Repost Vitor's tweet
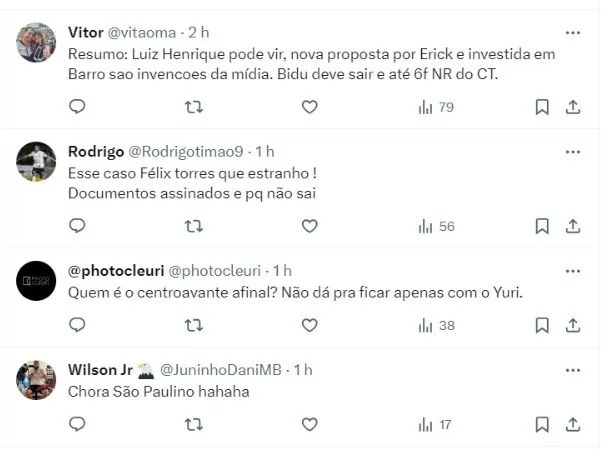Image resolution: width=601 pixels, height=449 pixels. coord(194,107)
